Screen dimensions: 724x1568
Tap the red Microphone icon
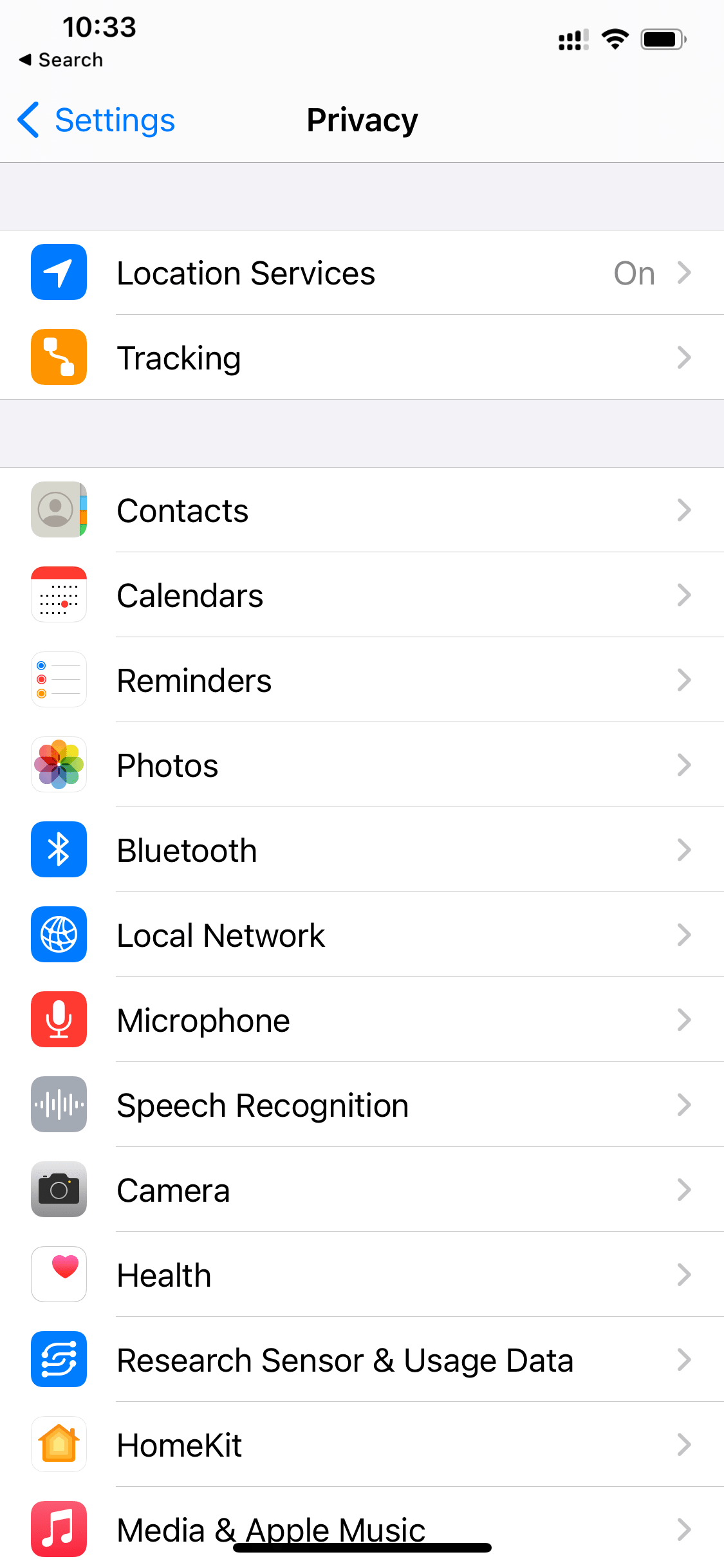[59, 1020]
